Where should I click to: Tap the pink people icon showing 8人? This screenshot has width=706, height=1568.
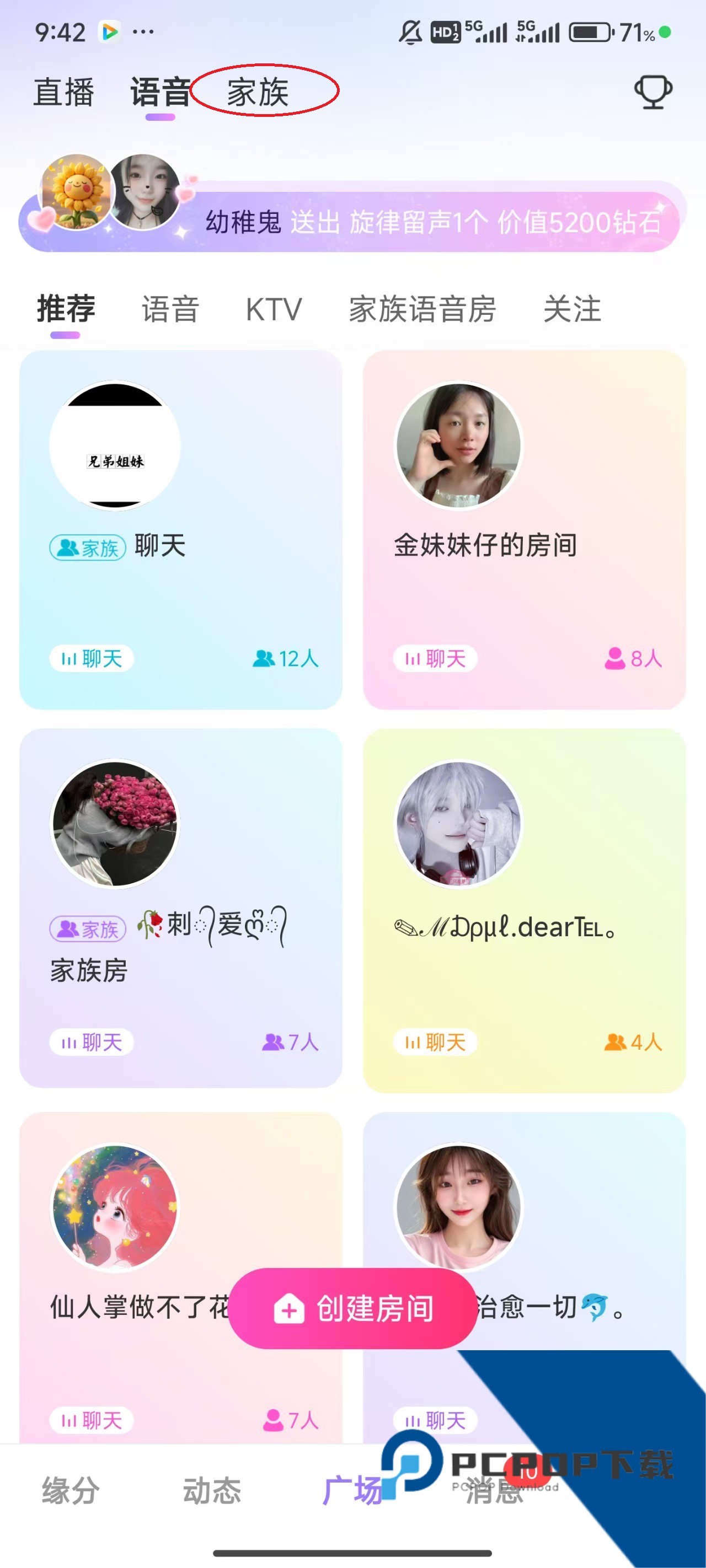614,659
